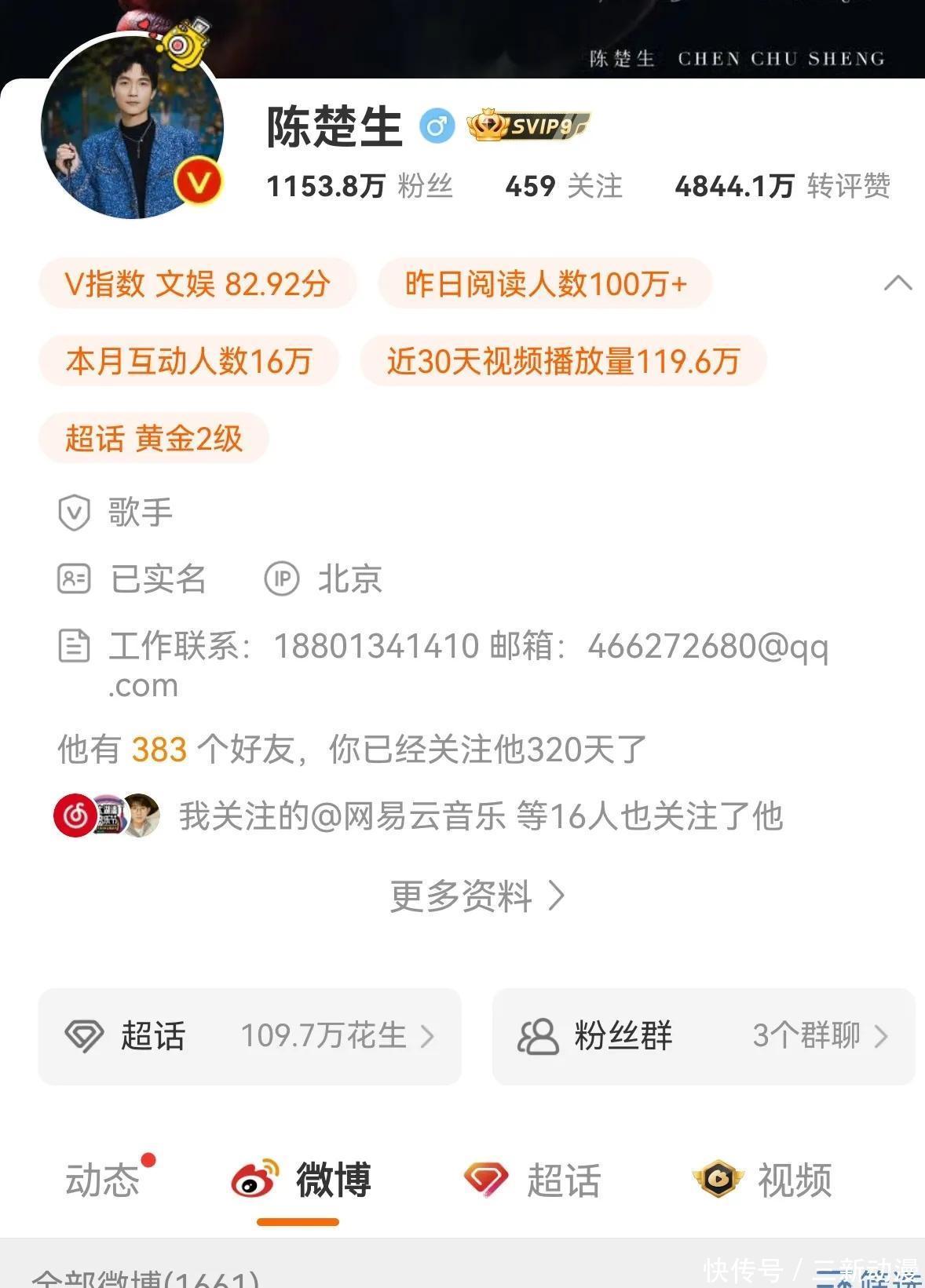Switch to the 视频 tab
The height and width of the screenshot is (1288, 925).
tap(762, 1180)
